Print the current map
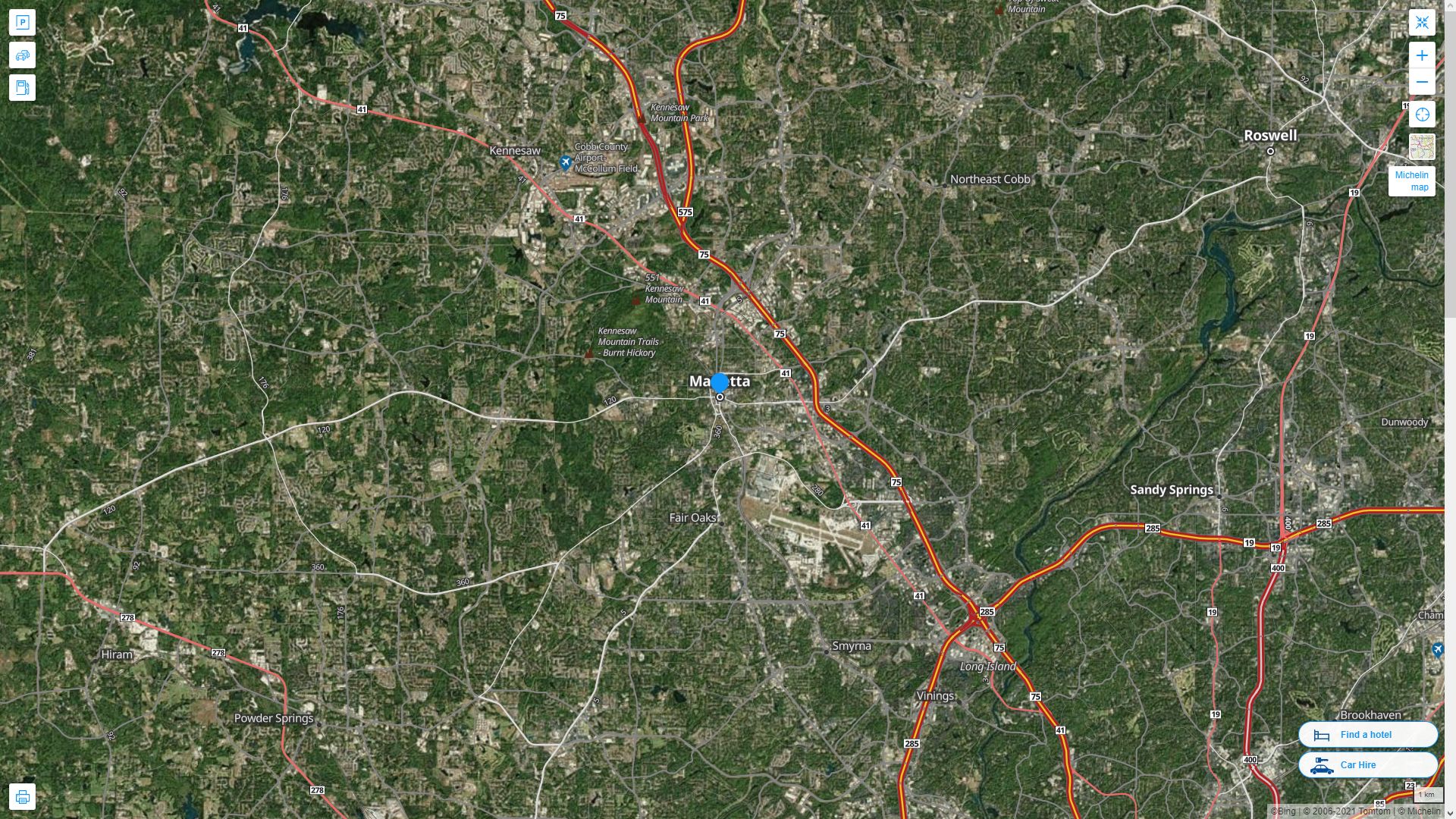 pos(22,797)
